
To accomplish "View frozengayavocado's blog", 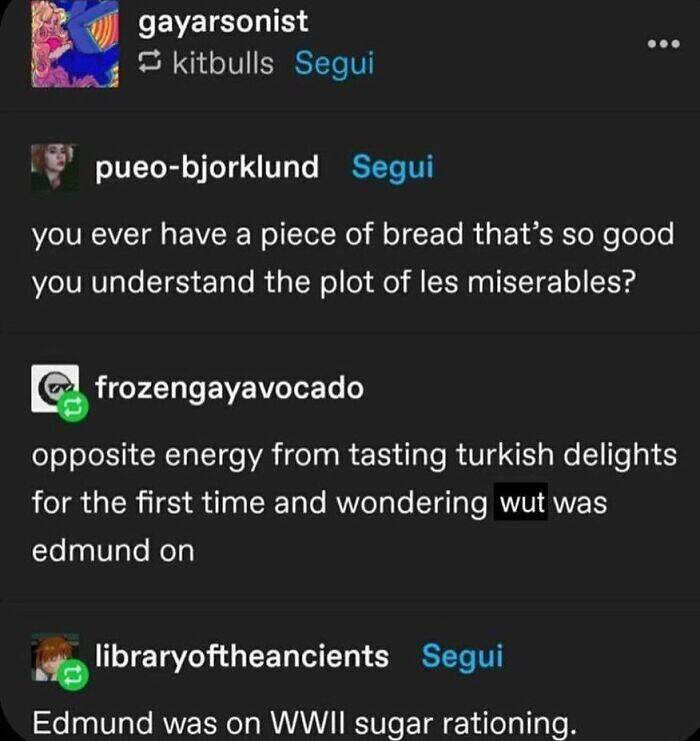I will coord(230,389).
